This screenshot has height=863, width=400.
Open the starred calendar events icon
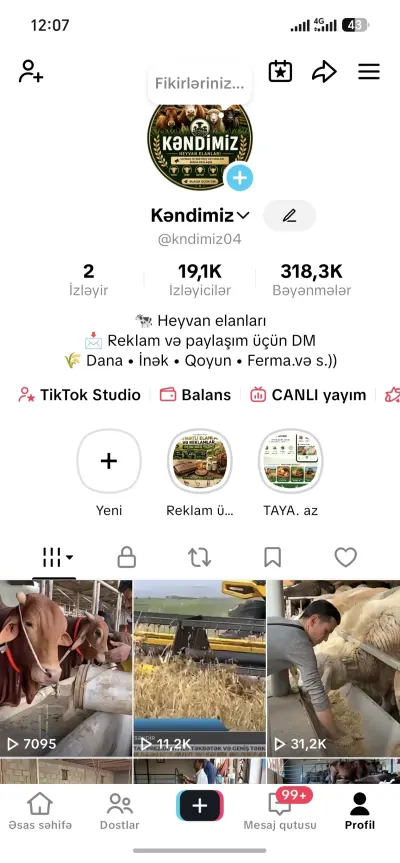pyautogui.click(x=280, y=72)
